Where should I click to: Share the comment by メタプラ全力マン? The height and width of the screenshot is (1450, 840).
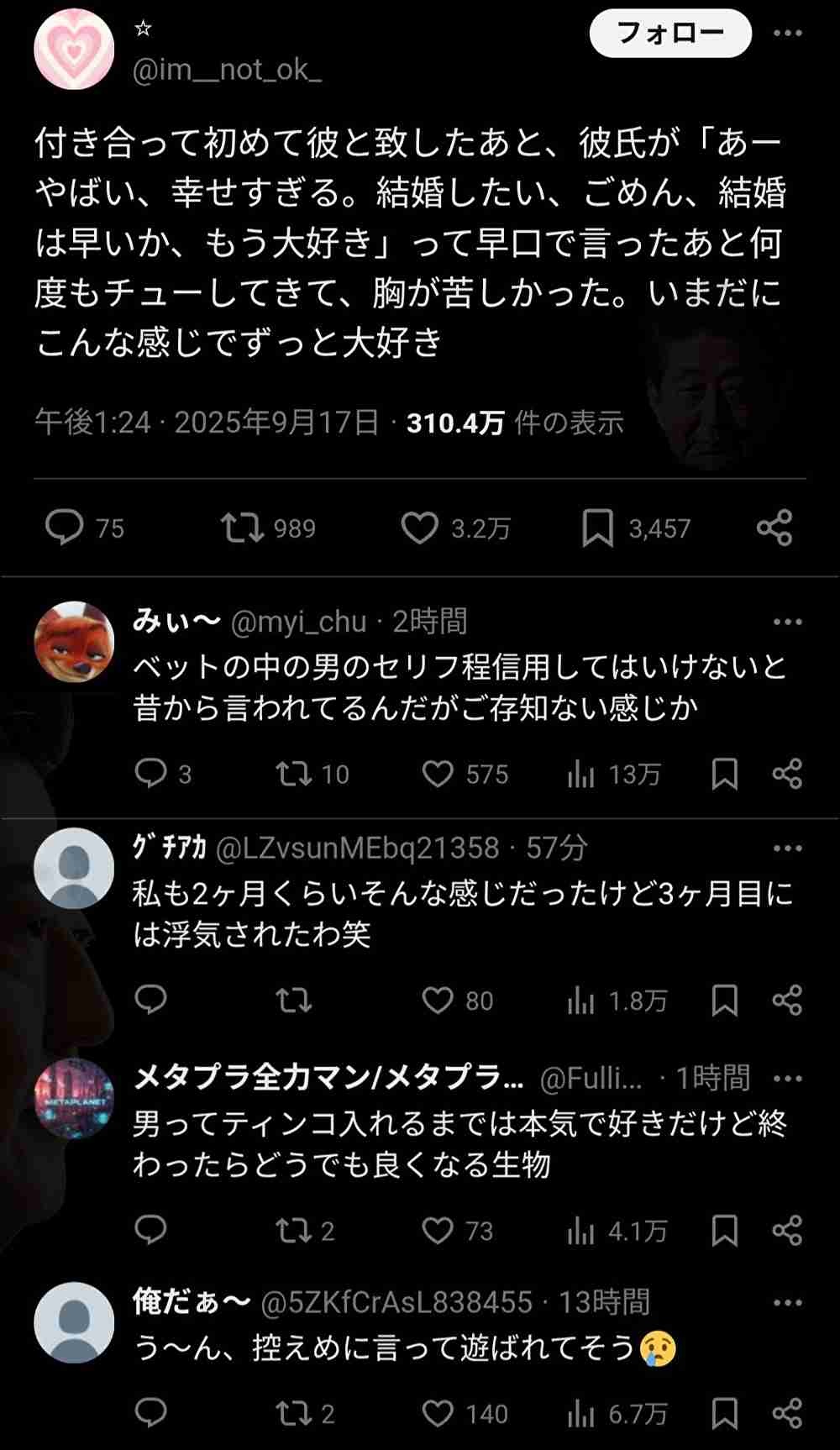pyautogui.click(x=787, y=1230)
